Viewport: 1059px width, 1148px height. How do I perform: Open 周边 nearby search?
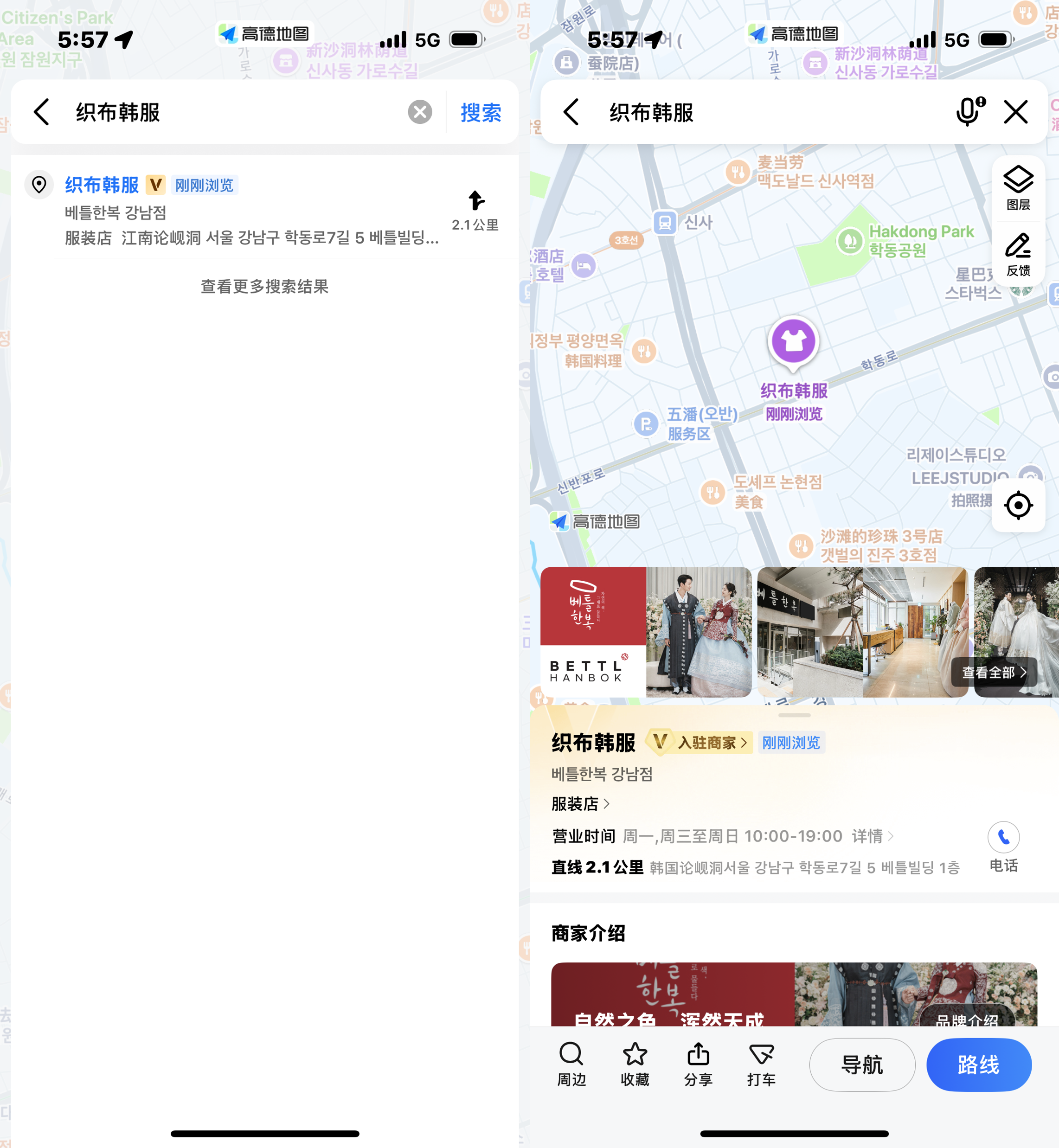[x=571, y=1065]
